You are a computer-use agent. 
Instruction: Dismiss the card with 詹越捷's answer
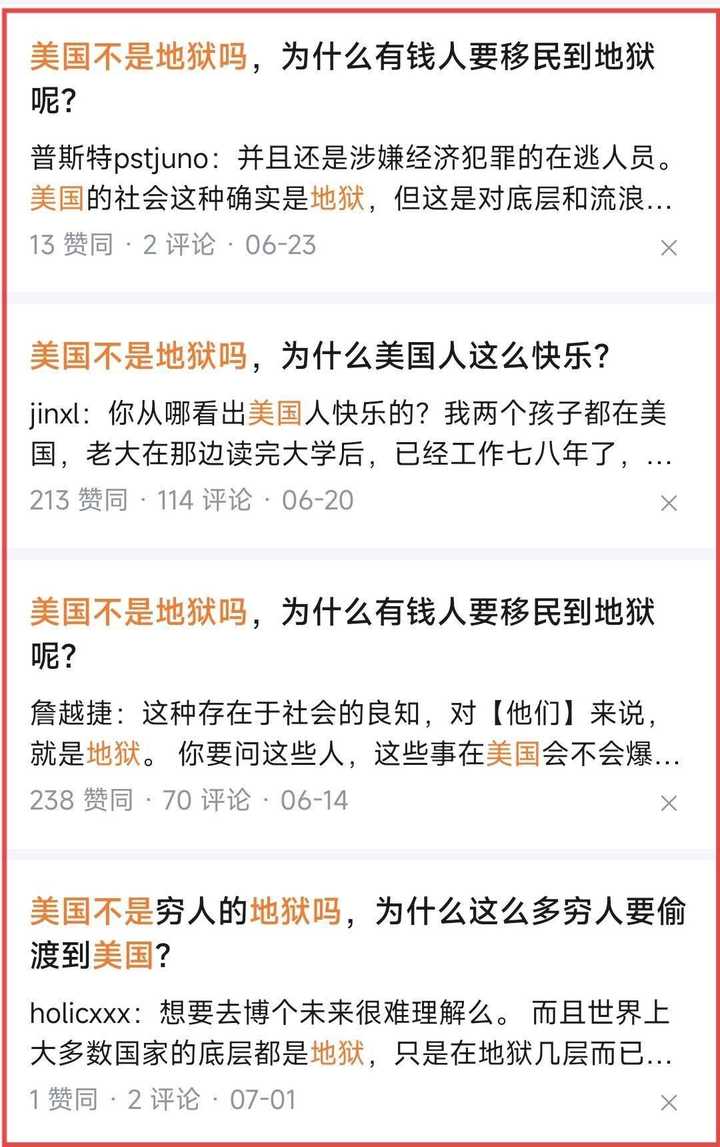pos(669,802)
